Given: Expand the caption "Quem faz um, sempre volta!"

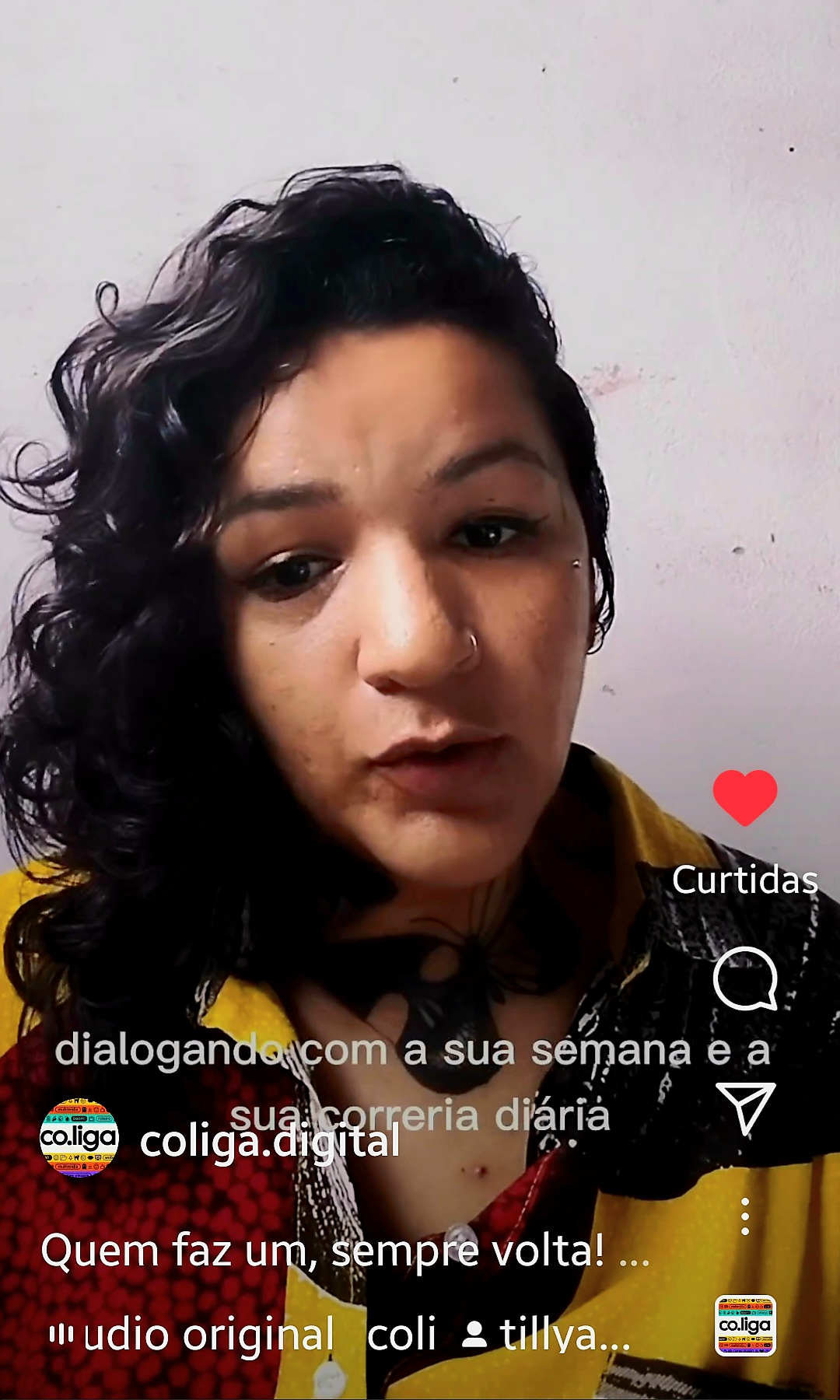Looking at the screenshot, I should click(345, 1251).
